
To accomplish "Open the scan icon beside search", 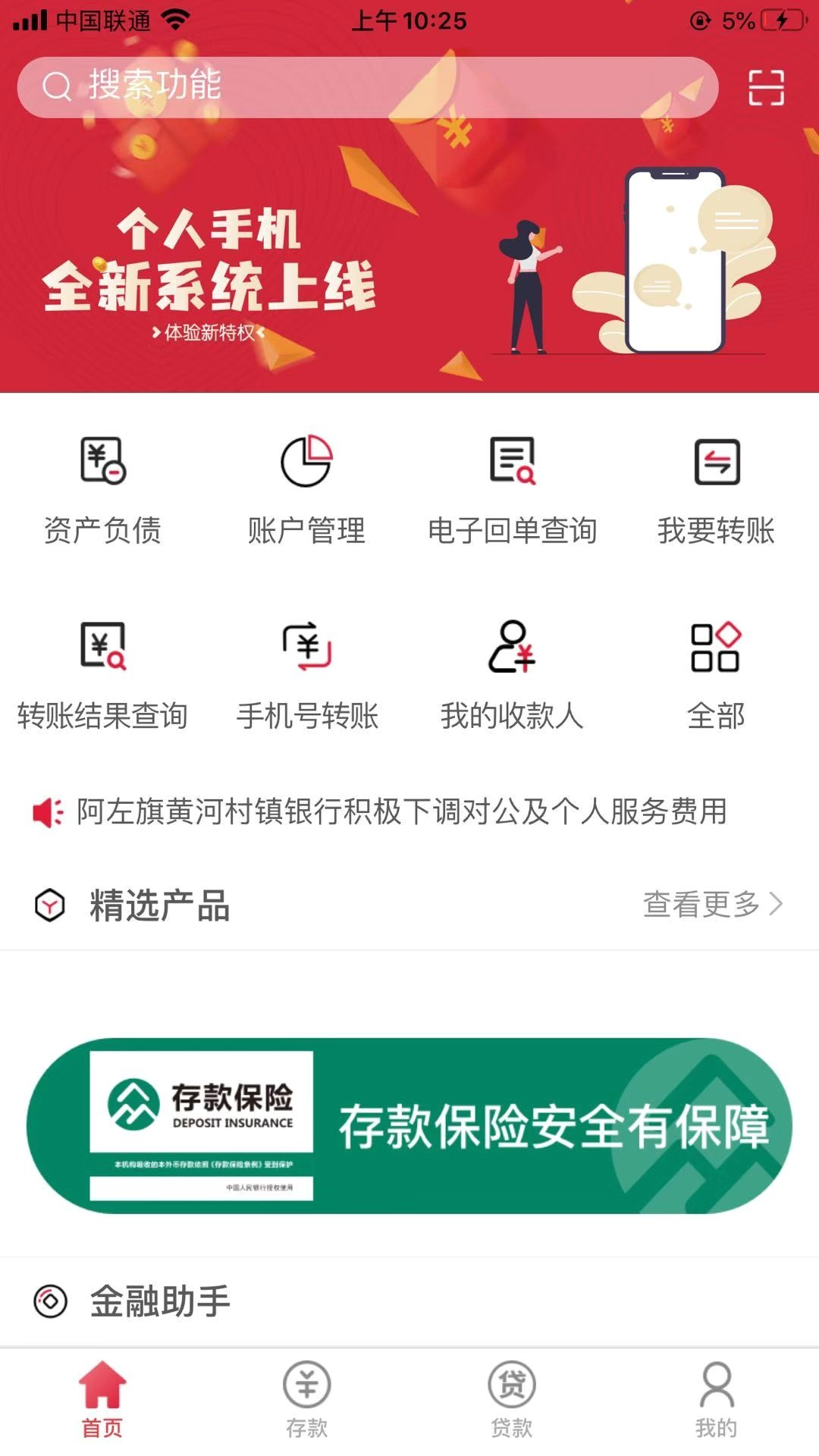I will pyautogui.click(x=765, y=88).
